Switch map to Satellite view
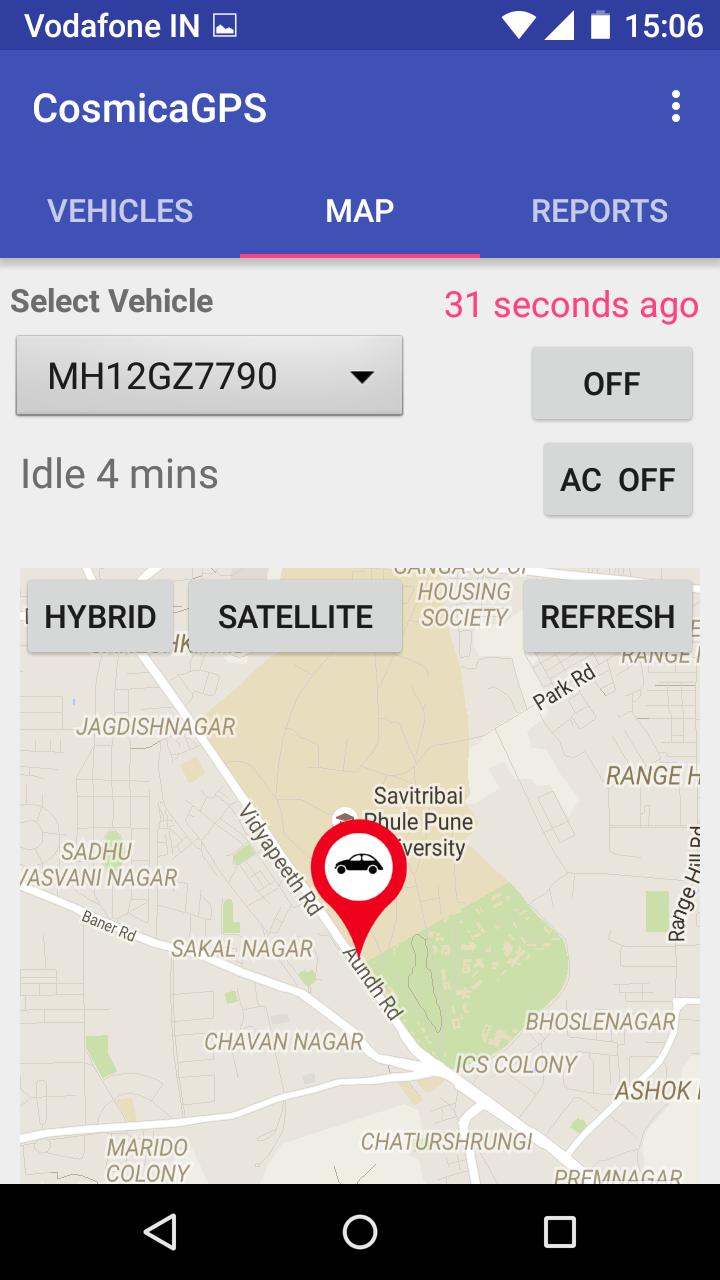The image size is (720, 1280). [x=295, y=617]
